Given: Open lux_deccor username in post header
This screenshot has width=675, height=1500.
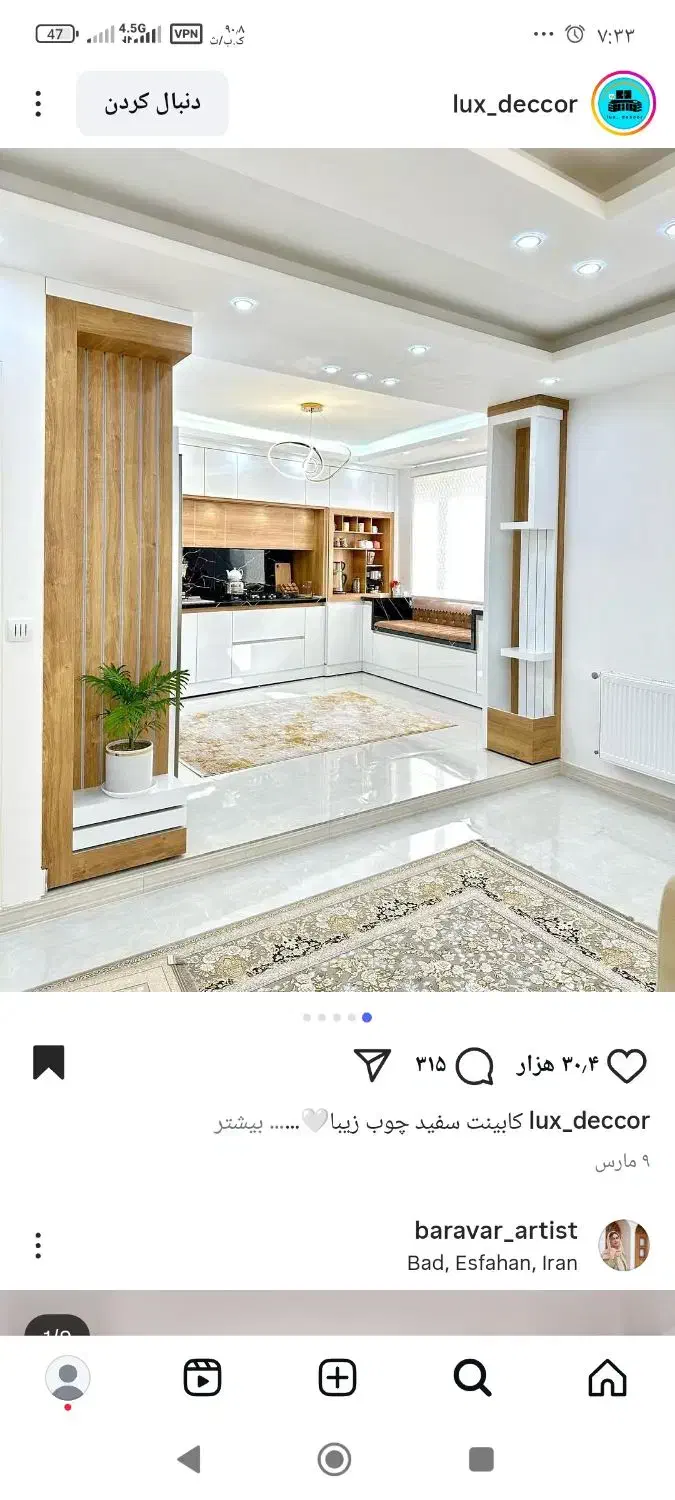Looking at the screenshot, I should tap(515, 104).
